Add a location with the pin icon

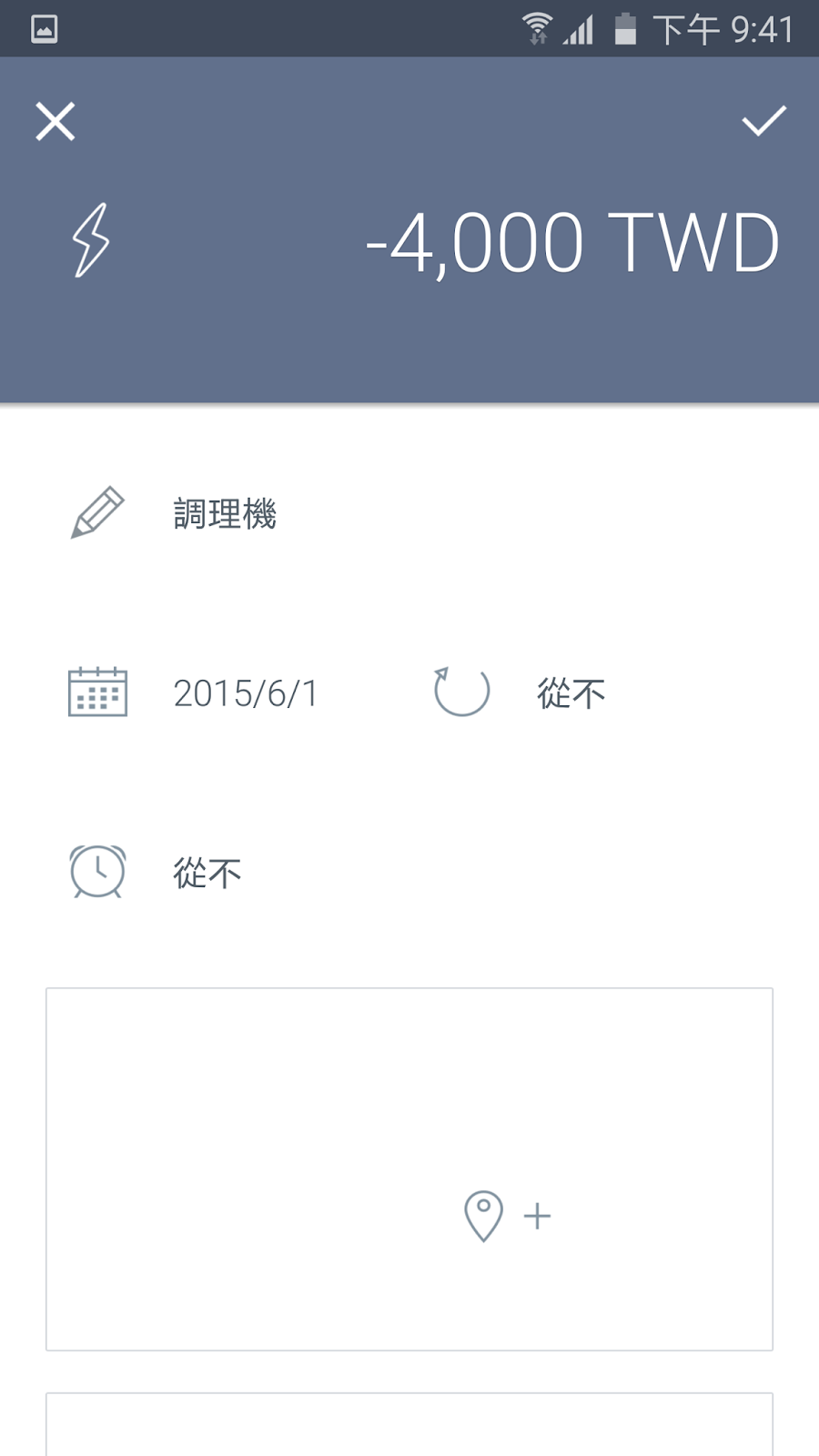coord(506,1216)
